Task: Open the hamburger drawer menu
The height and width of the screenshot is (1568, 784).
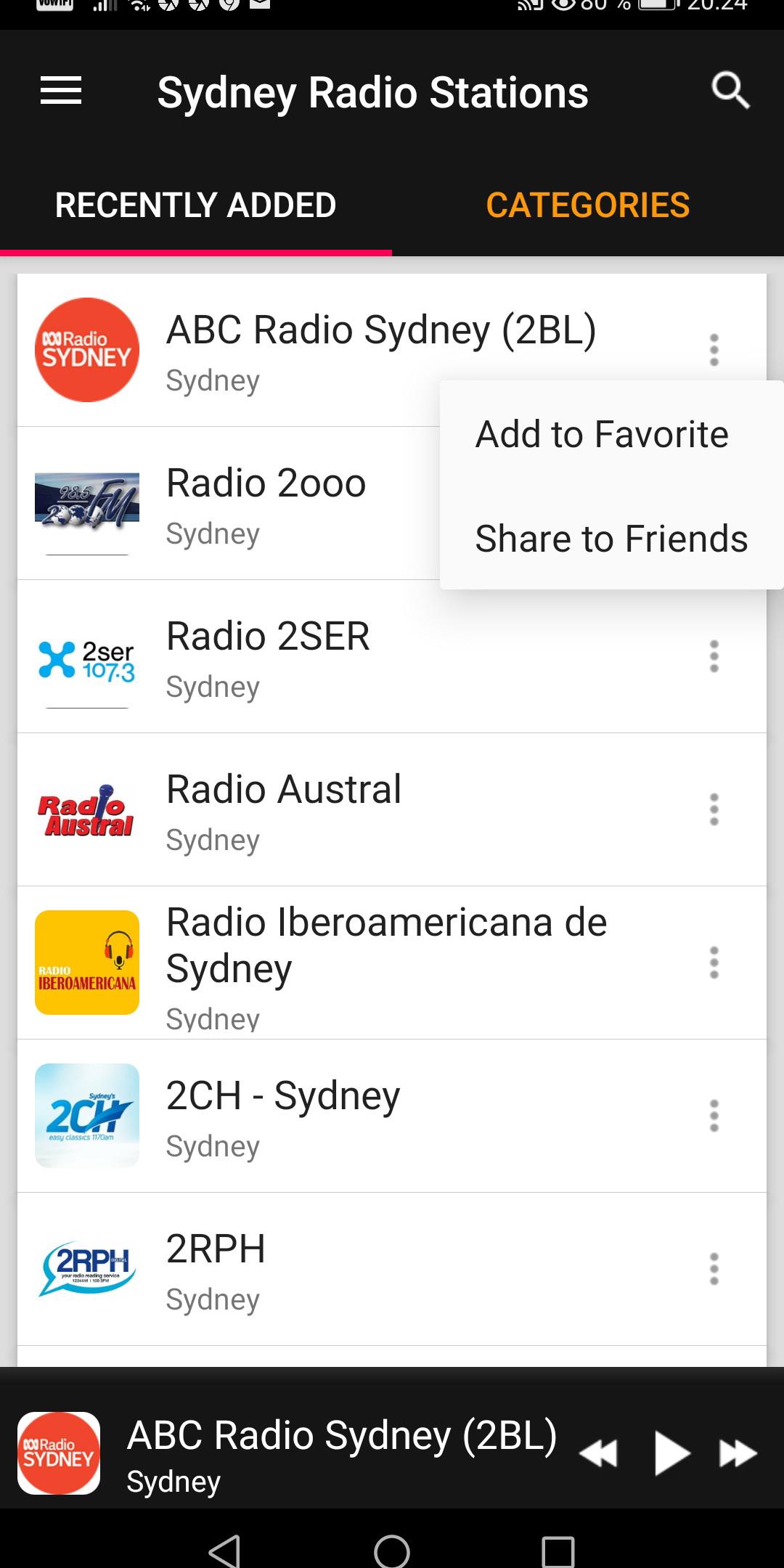Action: [x=61, y=91]
